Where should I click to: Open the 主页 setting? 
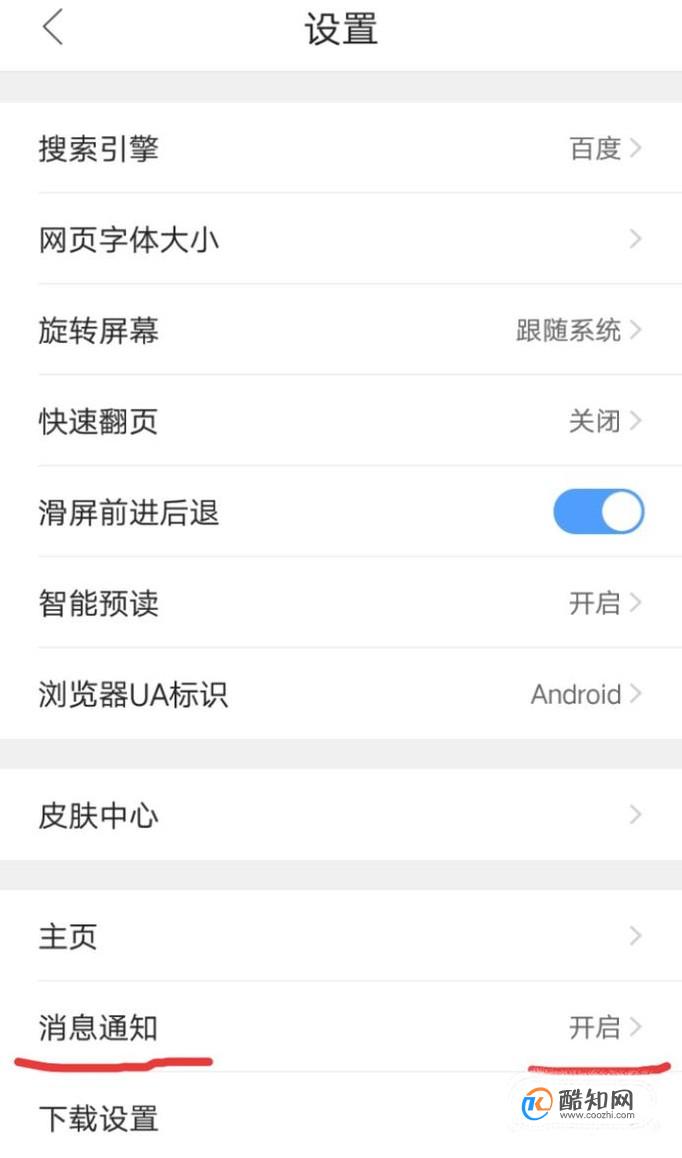point(341,936)
